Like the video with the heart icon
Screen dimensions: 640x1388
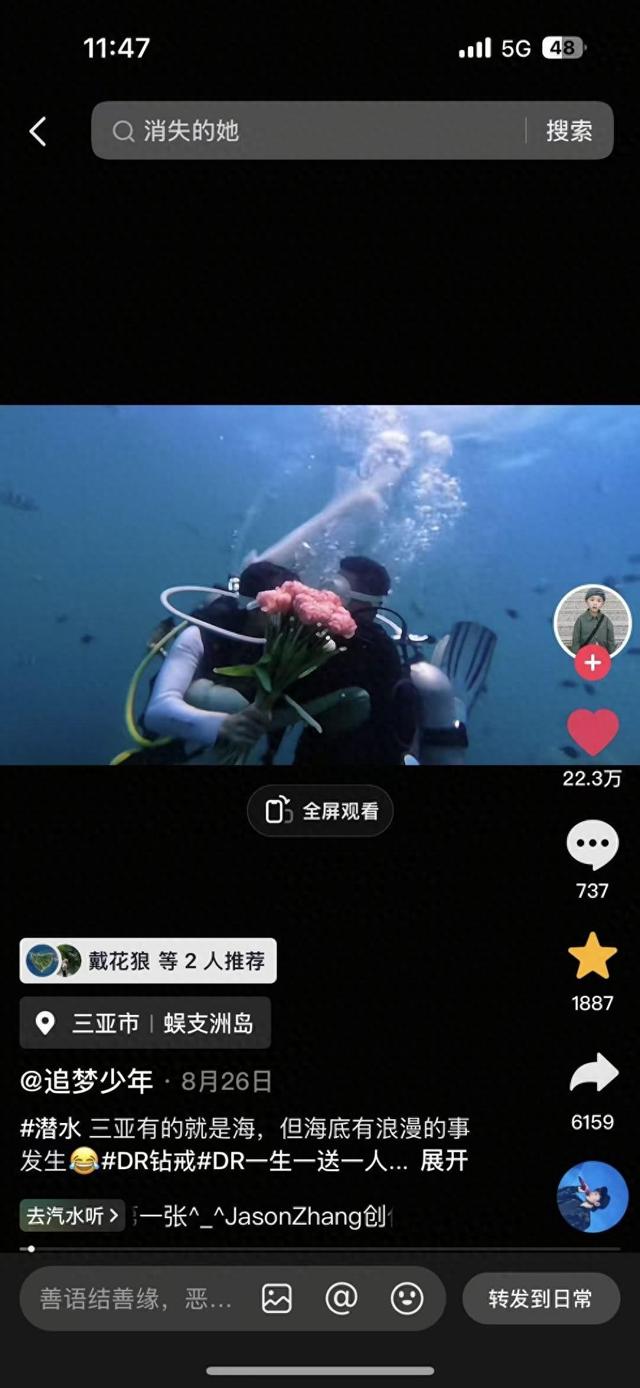click(592, 733)
